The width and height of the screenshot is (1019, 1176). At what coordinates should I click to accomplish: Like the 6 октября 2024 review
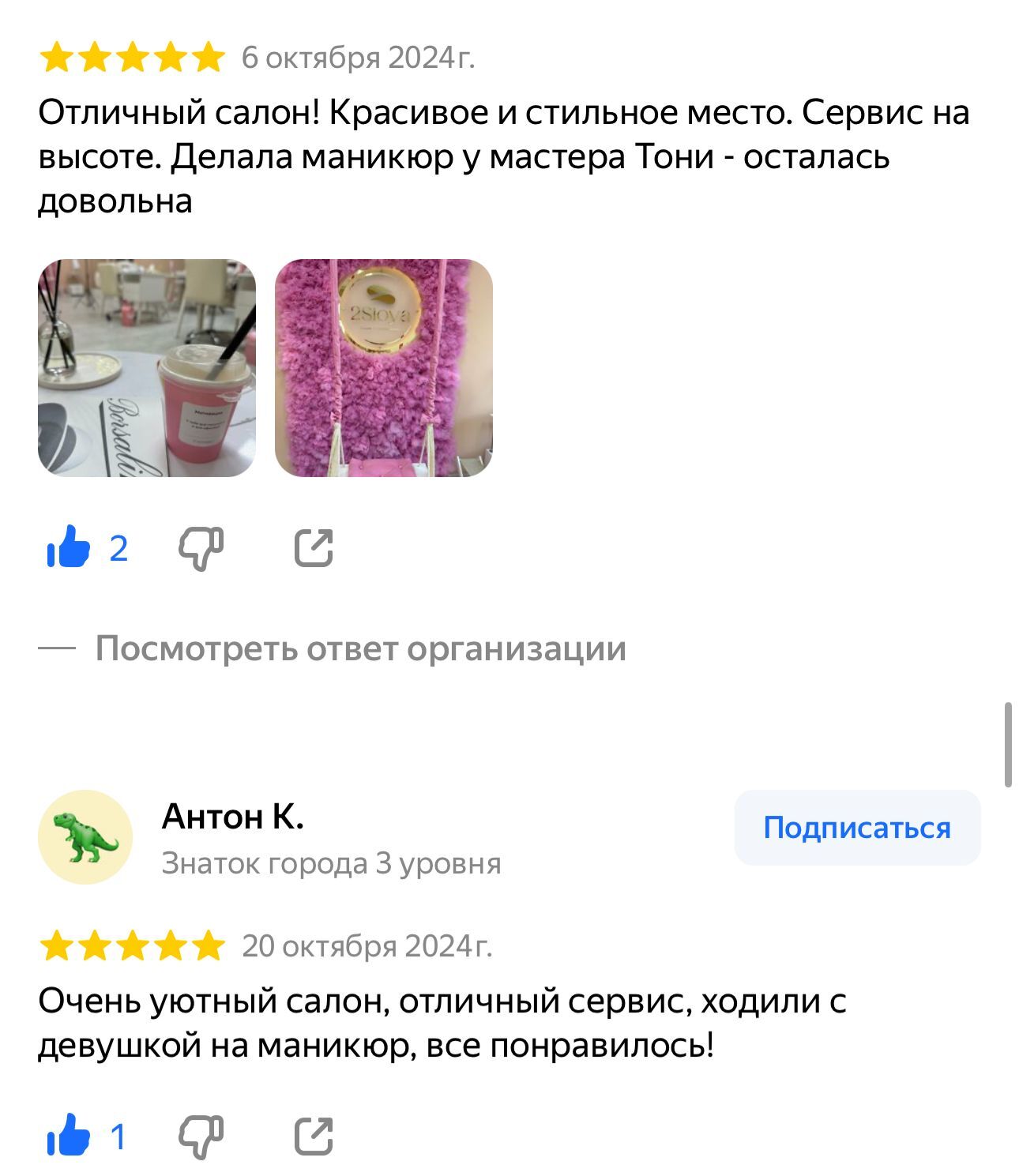point(70,547)
